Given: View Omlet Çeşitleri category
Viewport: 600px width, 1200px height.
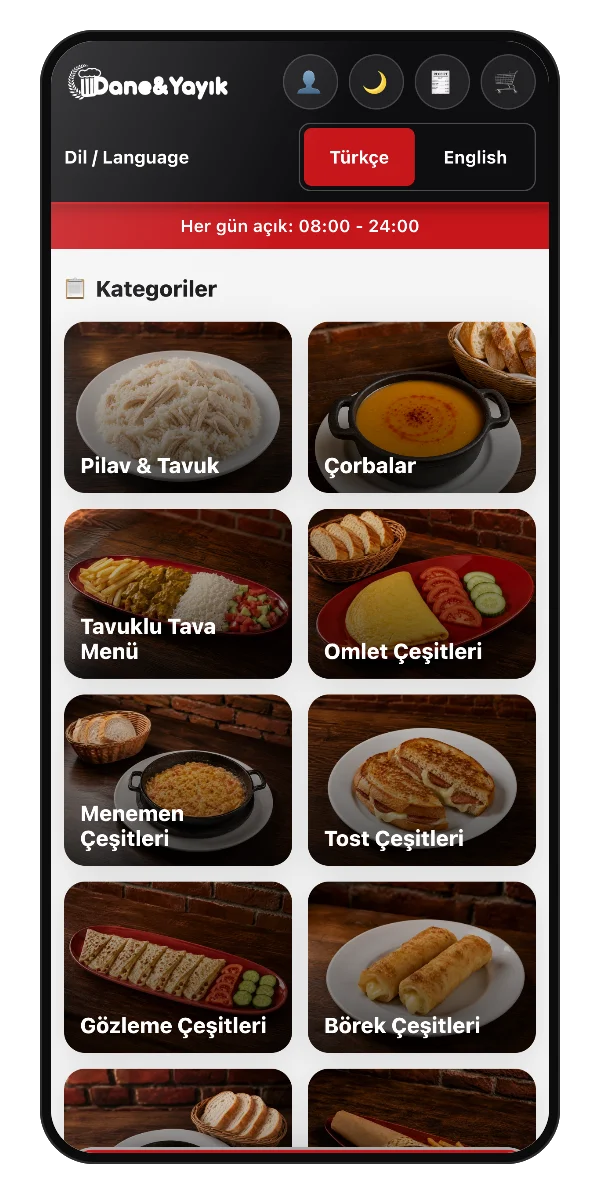Looking at the screenshot, I should coord(422,594).
